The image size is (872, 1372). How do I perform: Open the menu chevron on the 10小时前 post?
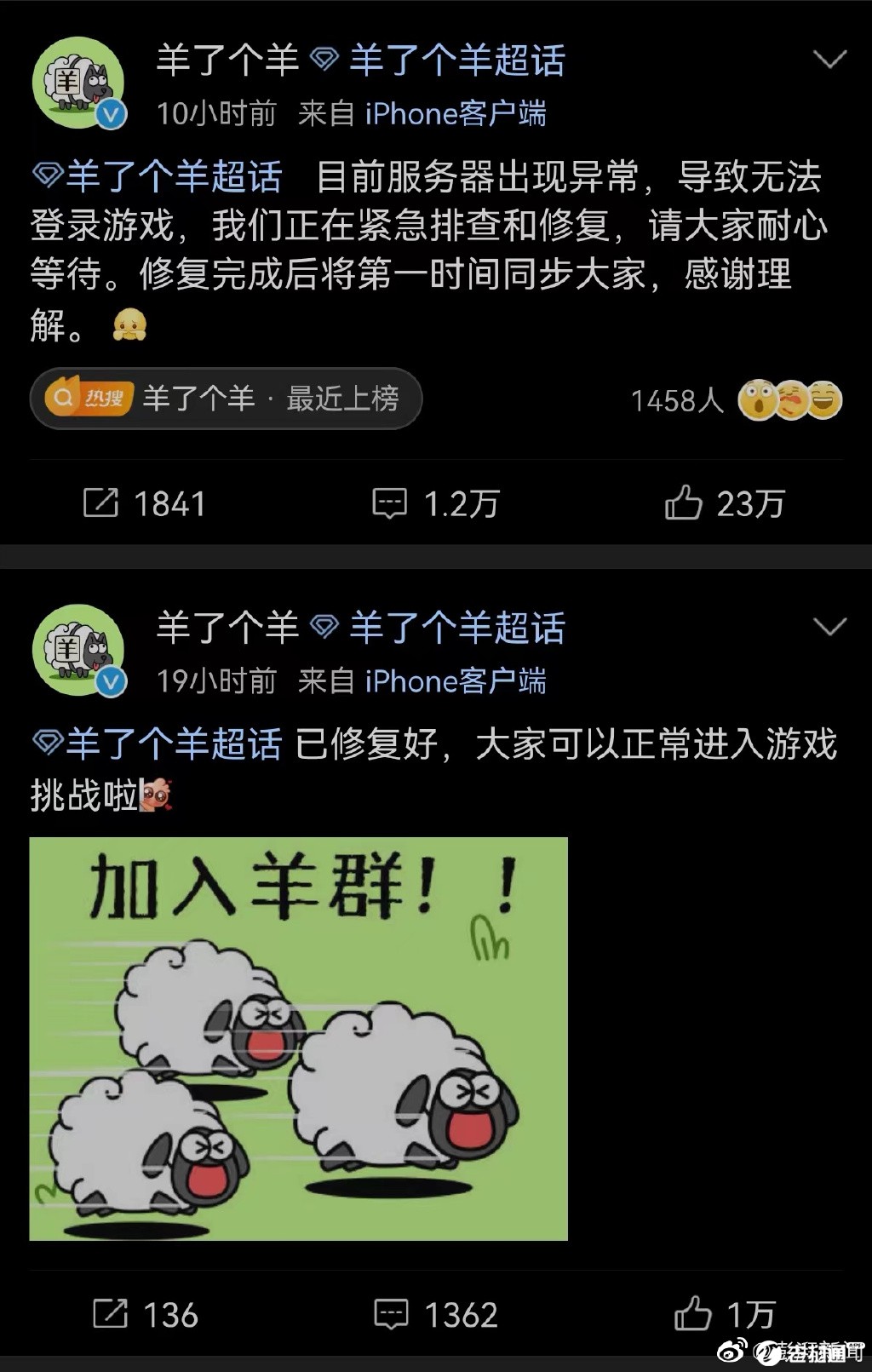(829, 60)
